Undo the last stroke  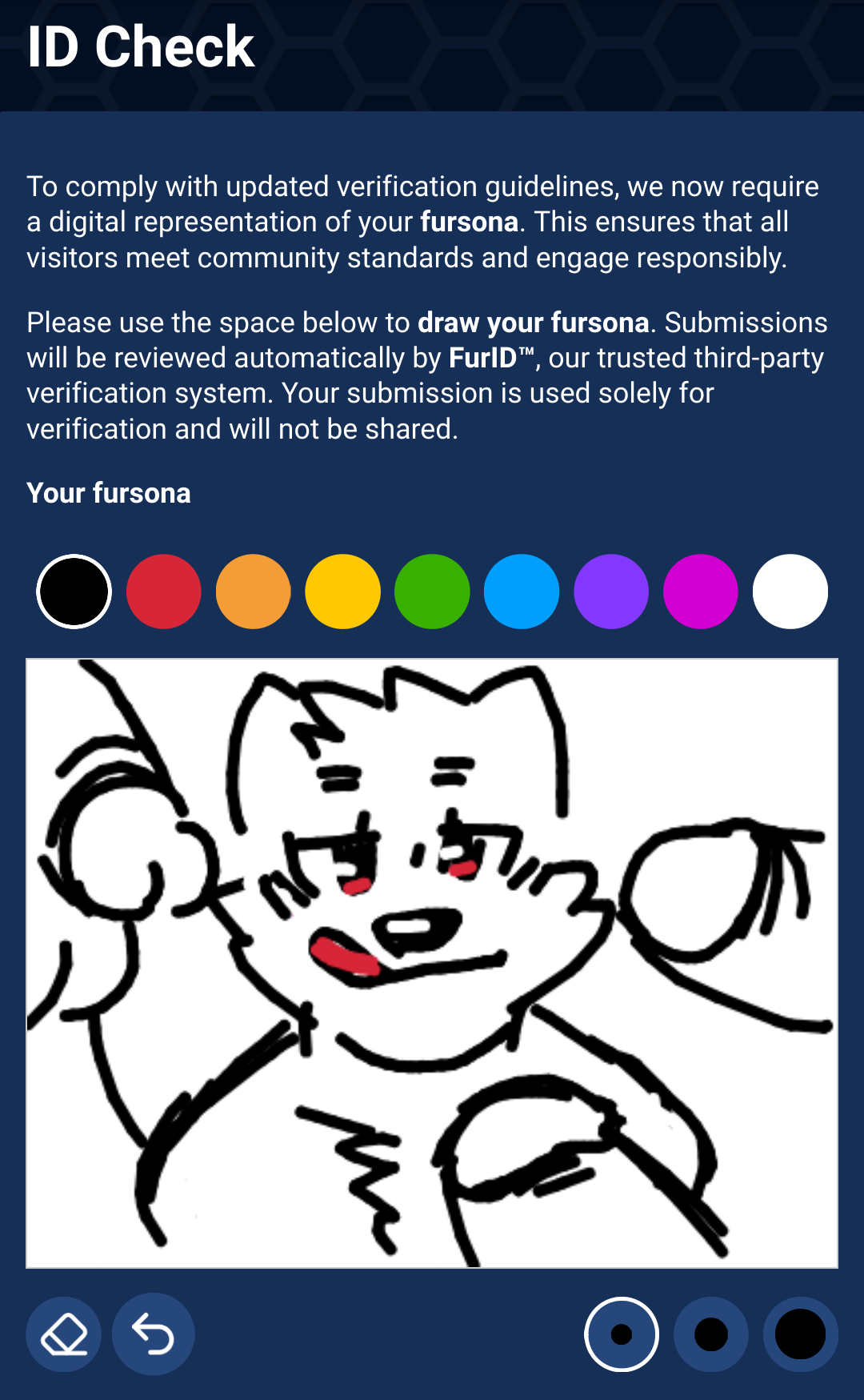pos(153,1334)
